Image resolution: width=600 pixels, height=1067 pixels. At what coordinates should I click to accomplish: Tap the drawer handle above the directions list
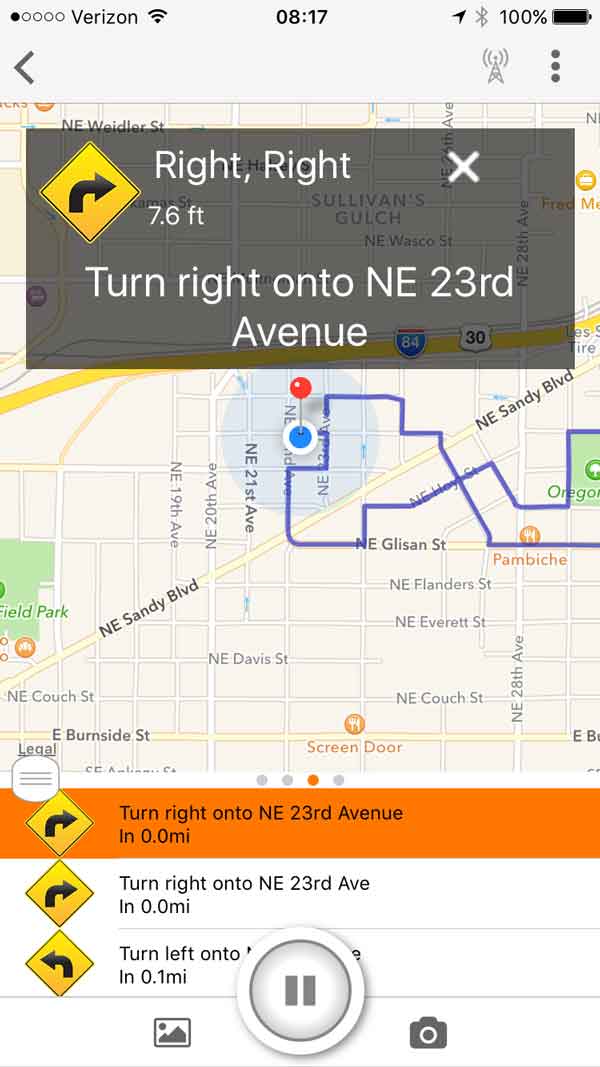coord(36,778)
